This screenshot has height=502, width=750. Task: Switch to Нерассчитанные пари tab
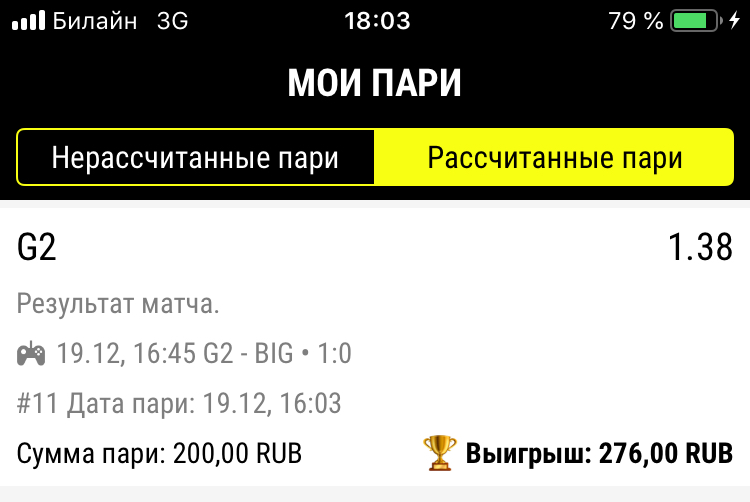point(196,158)
